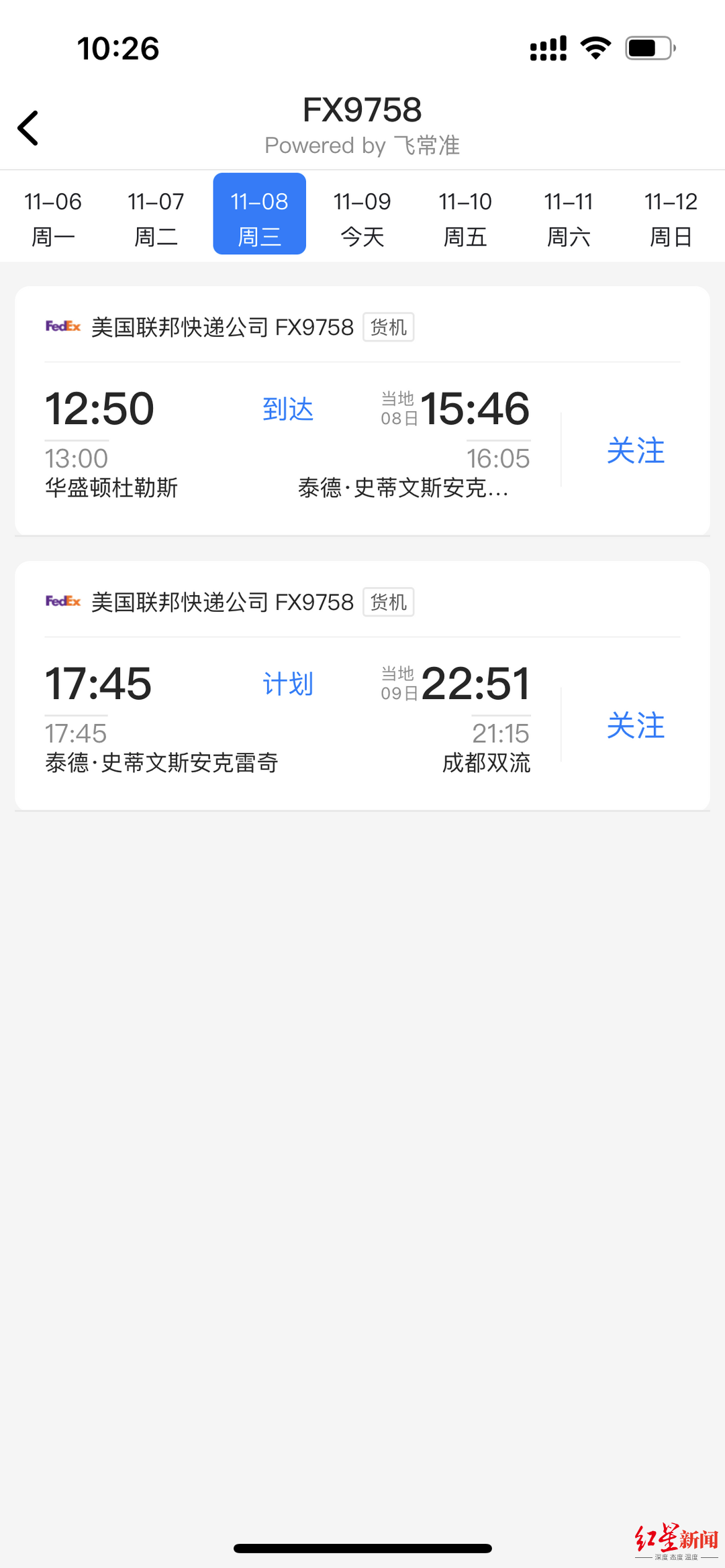Screen dimensions: 725x1568
Task: Open the 17:45 flight card to 成都双流
Action: point(289,718)
